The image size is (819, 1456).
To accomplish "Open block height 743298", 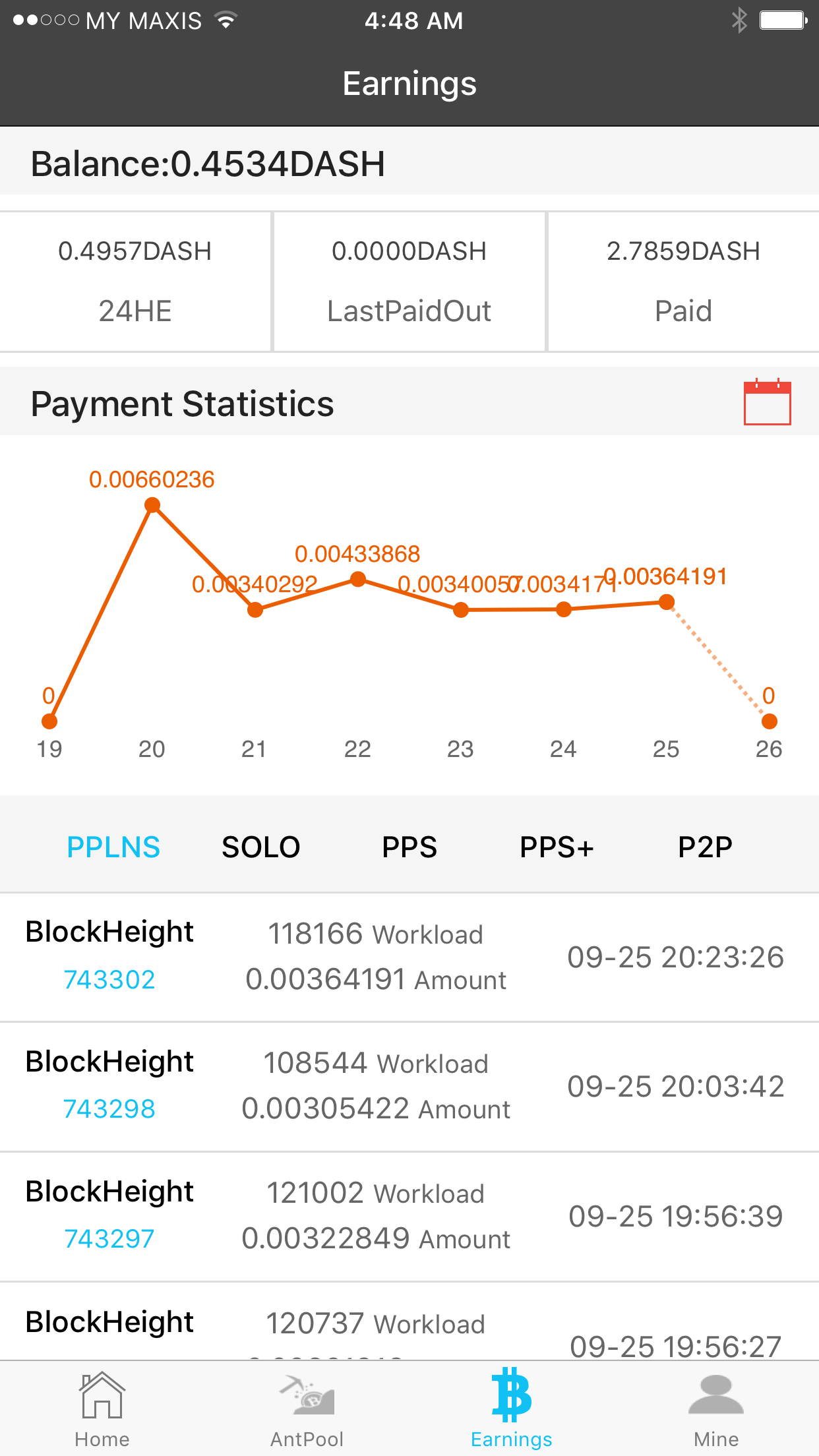I will click(x=109, y=1108).
